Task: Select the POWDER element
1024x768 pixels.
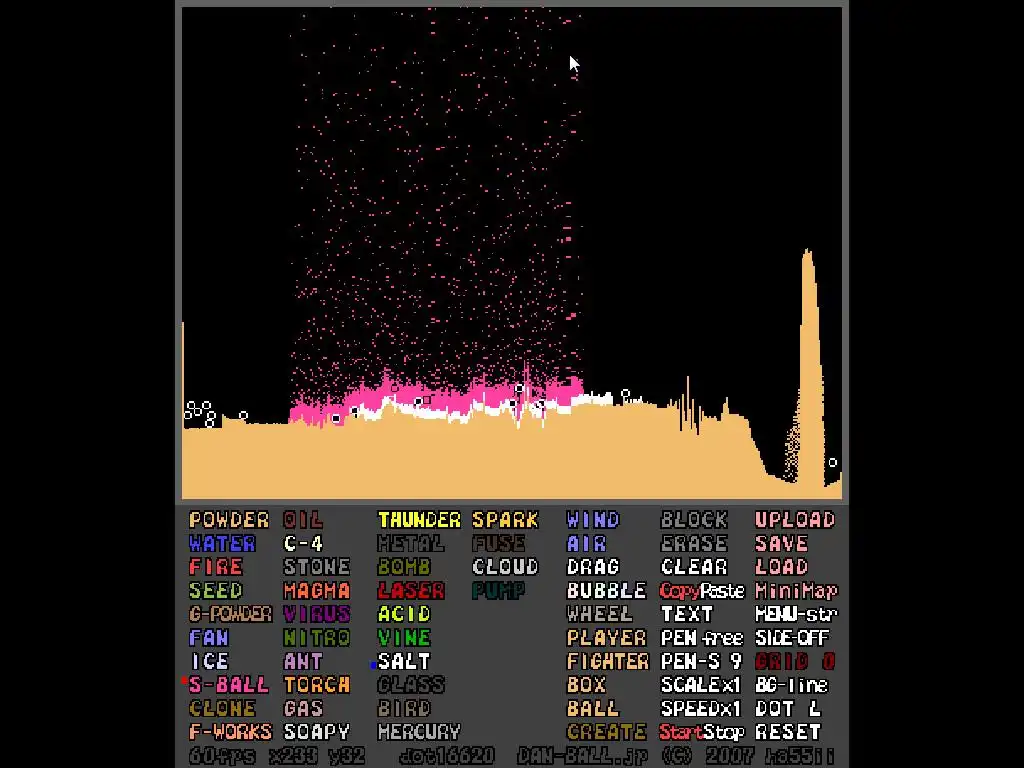Action: [229, 520]
